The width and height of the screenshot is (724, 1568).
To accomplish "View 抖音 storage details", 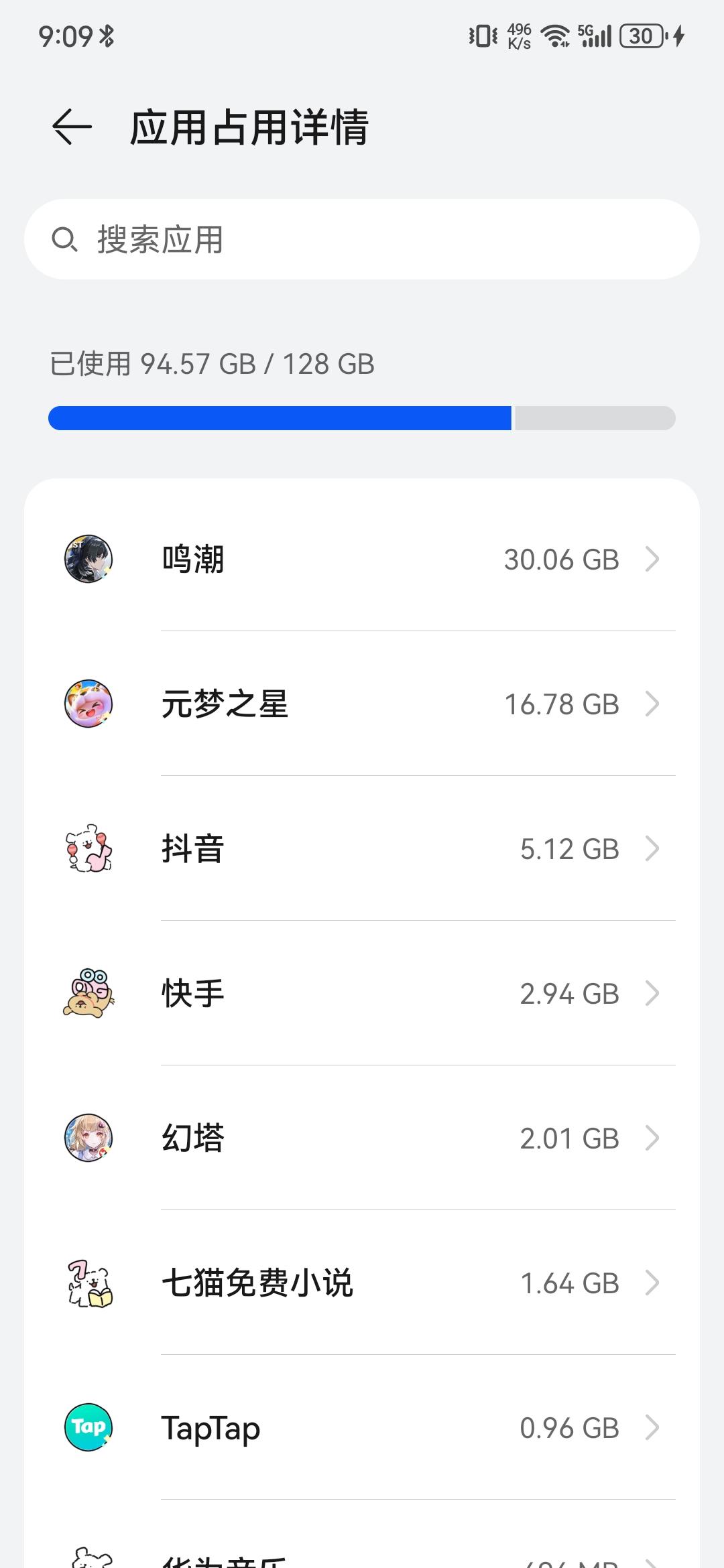I will point(362,849).
